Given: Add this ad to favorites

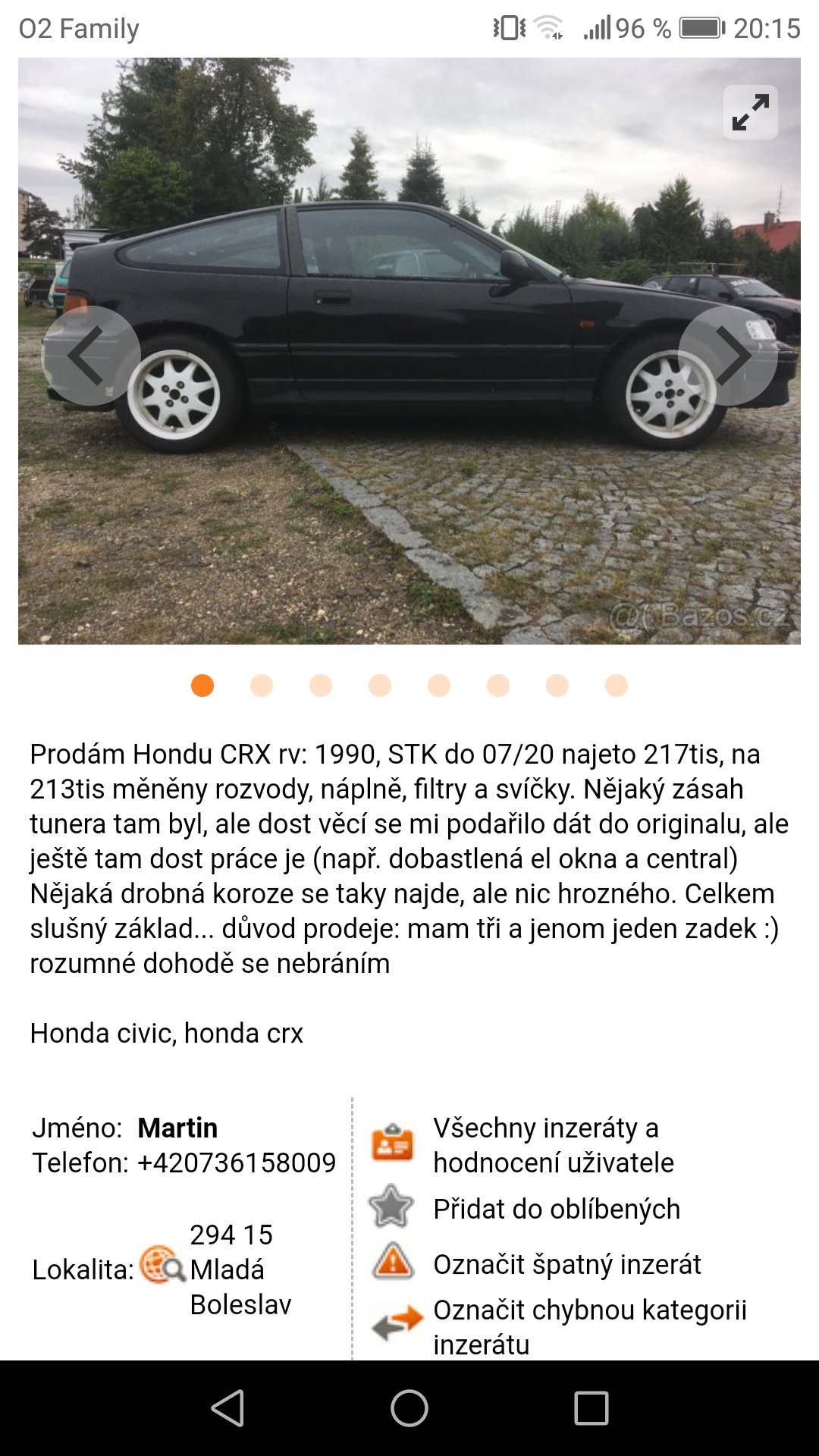Looking at the screenshot, I should pyautogui.click(x=556, y=1209).
